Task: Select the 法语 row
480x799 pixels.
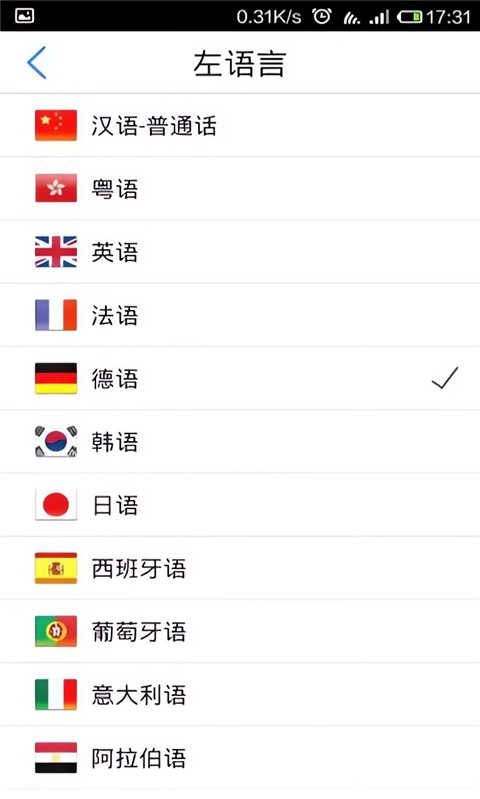Action: 240,315
